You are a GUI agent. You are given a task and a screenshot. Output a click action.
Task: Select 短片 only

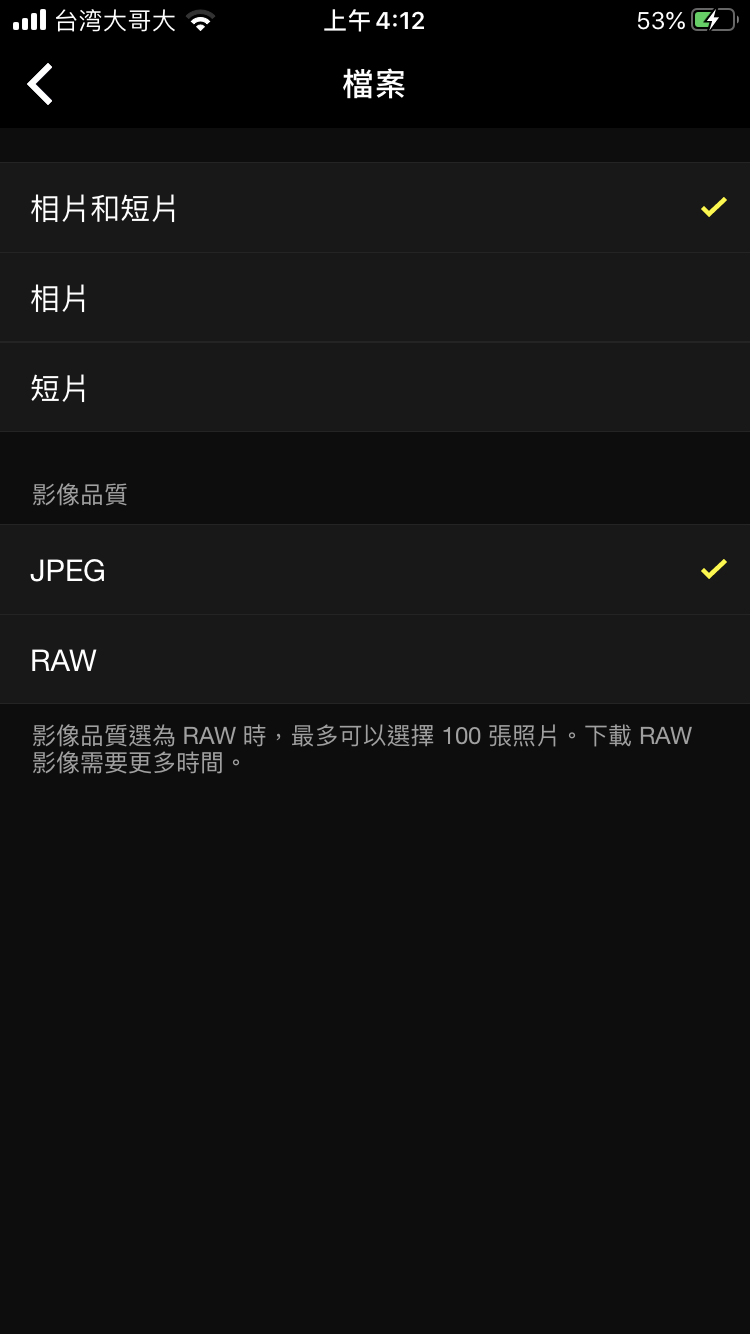pyautogui.click(x=60, y=388)
